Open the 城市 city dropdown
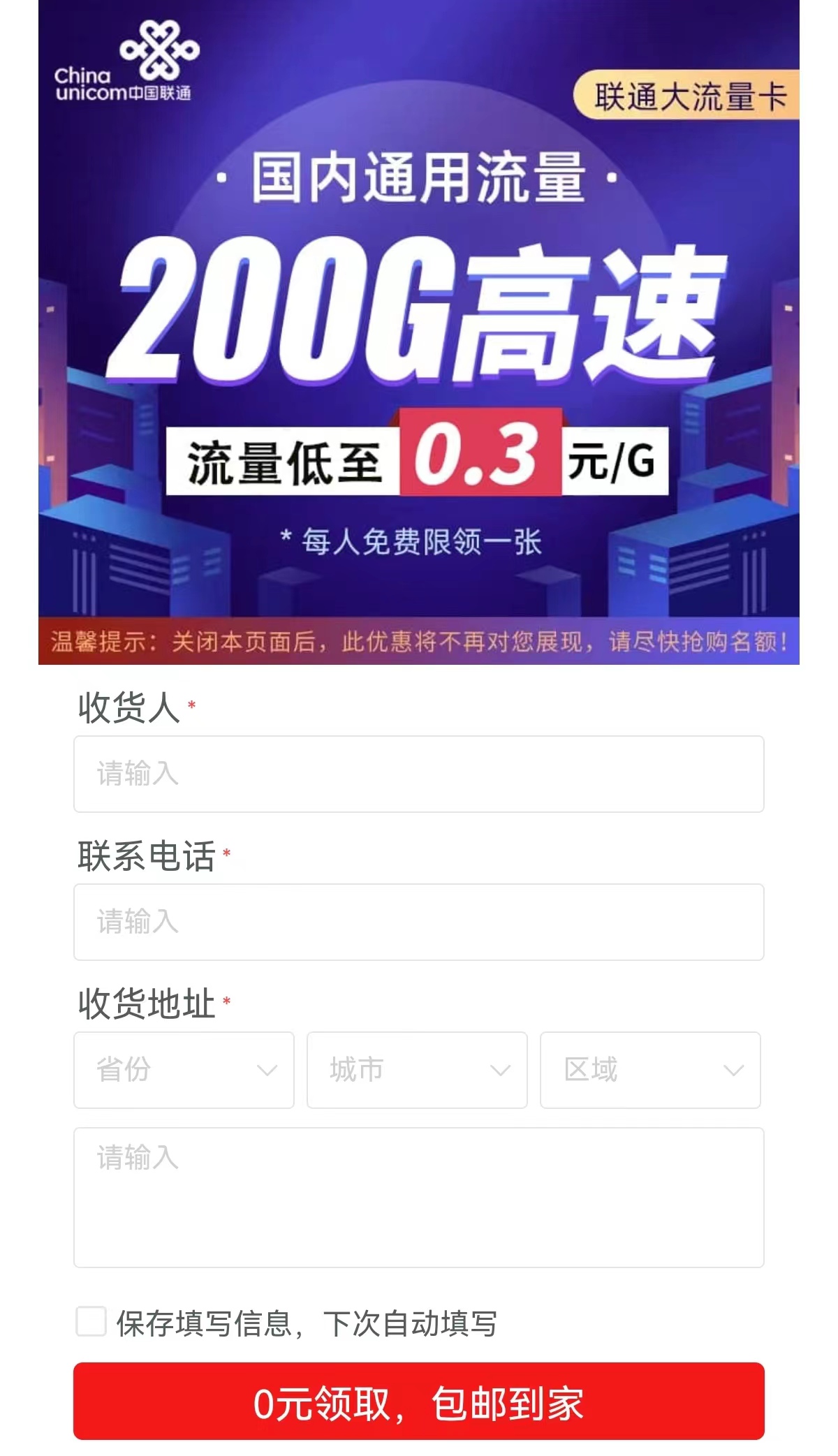 pyautogui.click(x=417, y=1071)
